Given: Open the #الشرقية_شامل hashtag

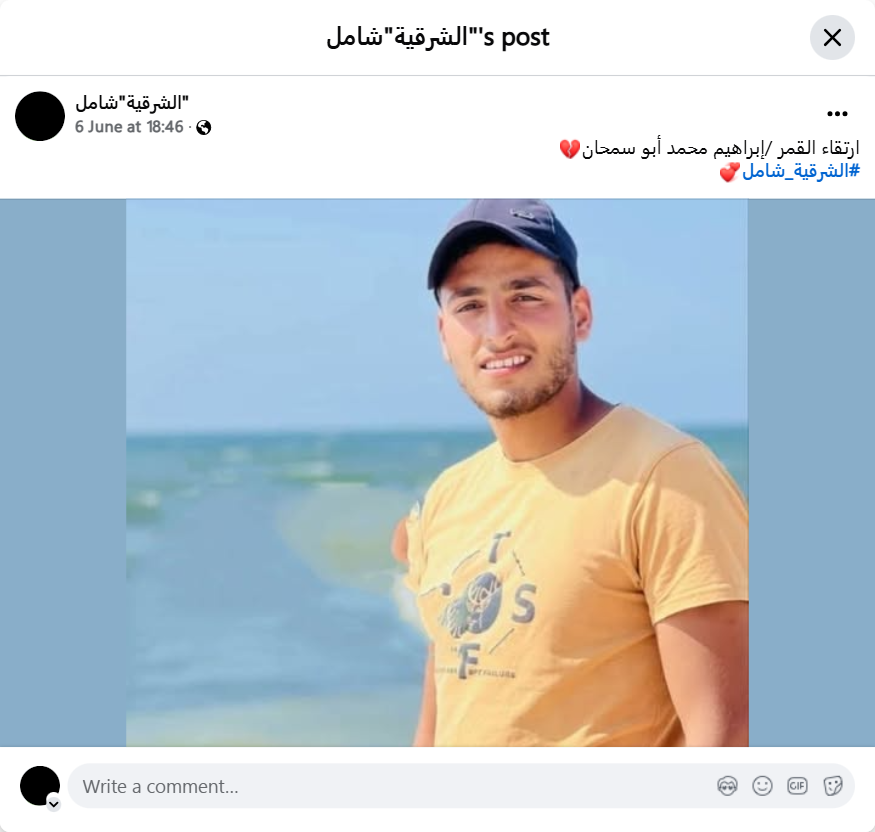Looking at the screenshot, I should click(801, 171).
